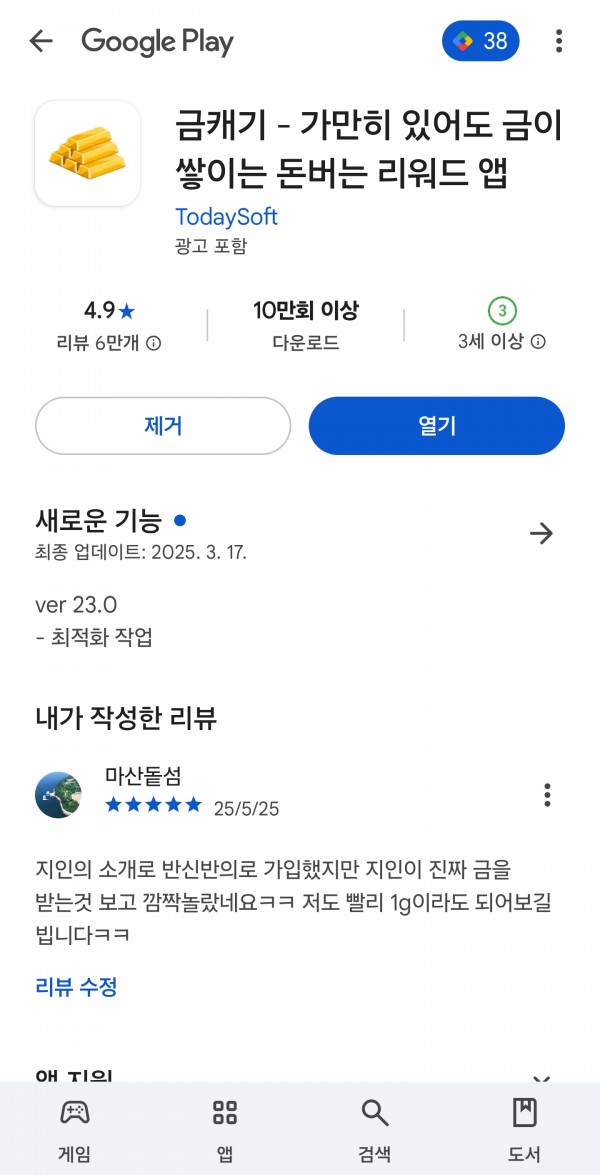Viewport: 600px width, 1175px height.
Task: Switch to the 게임 tab
Action: click(x=75, y=1128)
